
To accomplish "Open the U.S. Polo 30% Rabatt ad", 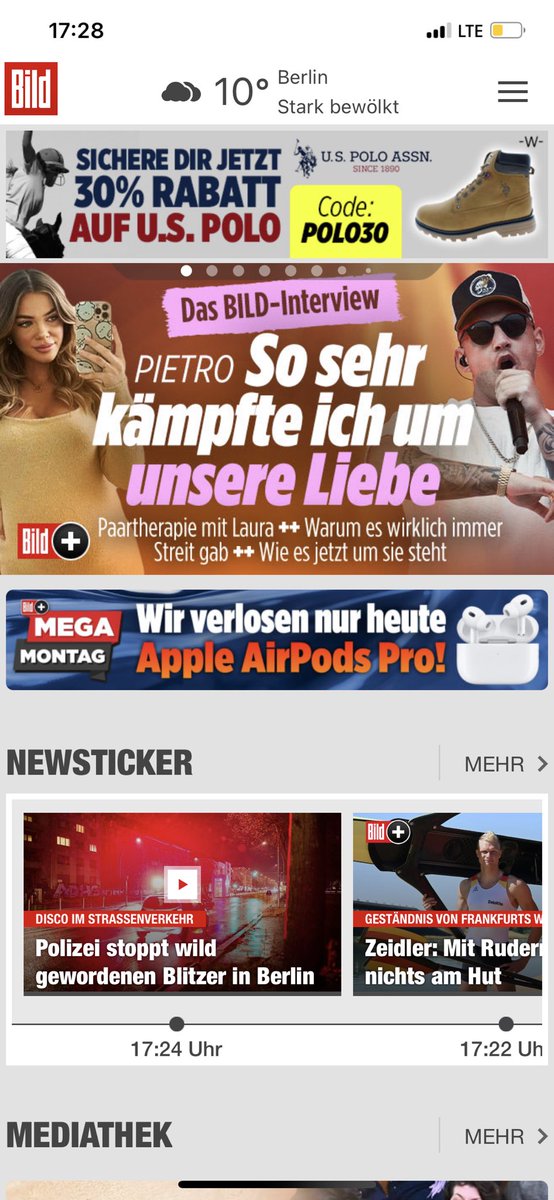I will pyautogui.click(x=277, y=195).
